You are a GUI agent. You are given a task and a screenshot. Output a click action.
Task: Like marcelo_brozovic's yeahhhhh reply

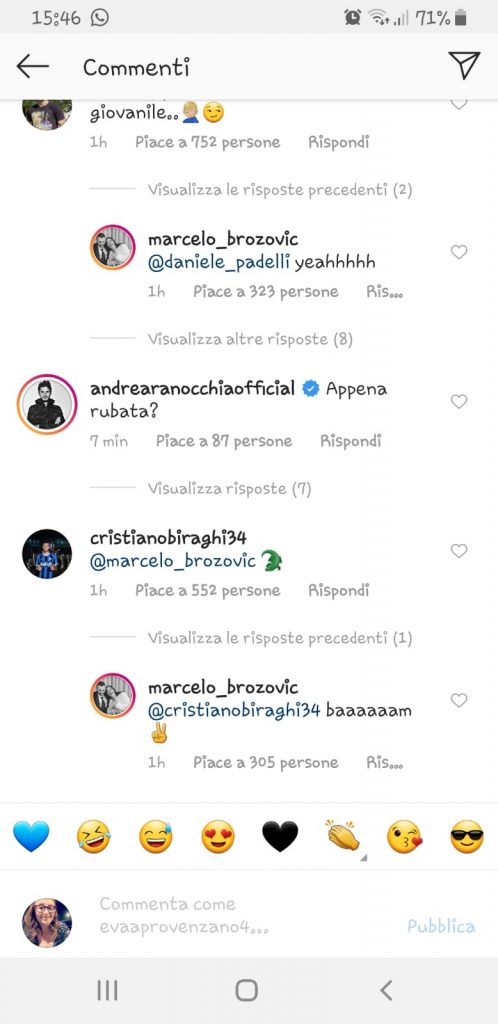pos(459,252)
